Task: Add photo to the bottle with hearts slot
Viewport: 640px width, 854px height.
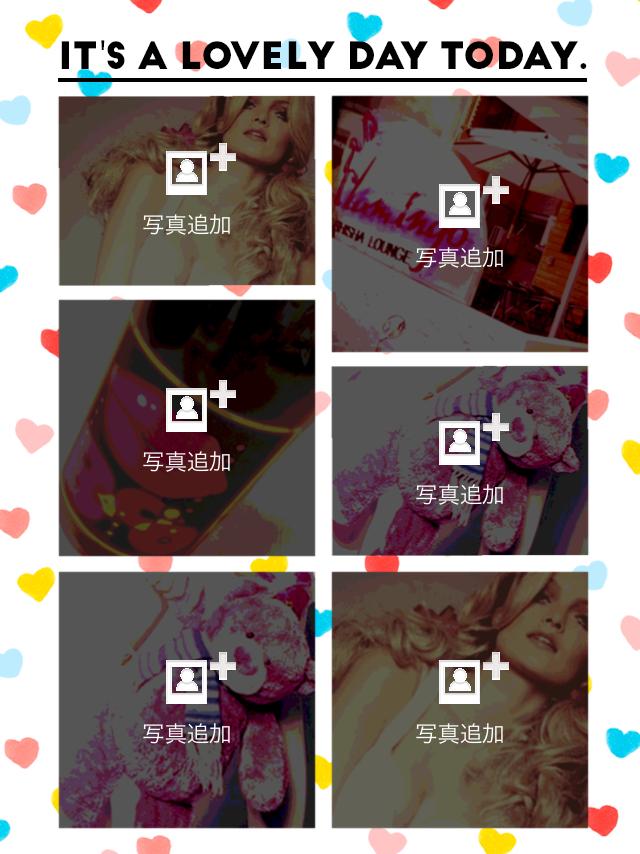Action: pyautogui.click(x=187, y=428)
